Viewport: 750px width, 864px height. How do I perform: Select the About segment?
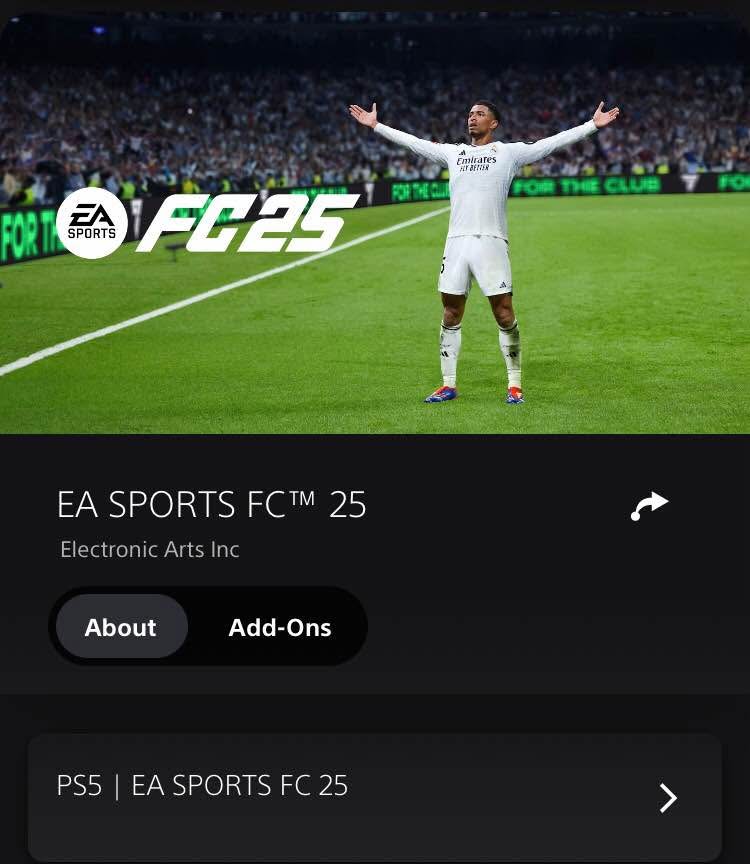coord(121,627)
